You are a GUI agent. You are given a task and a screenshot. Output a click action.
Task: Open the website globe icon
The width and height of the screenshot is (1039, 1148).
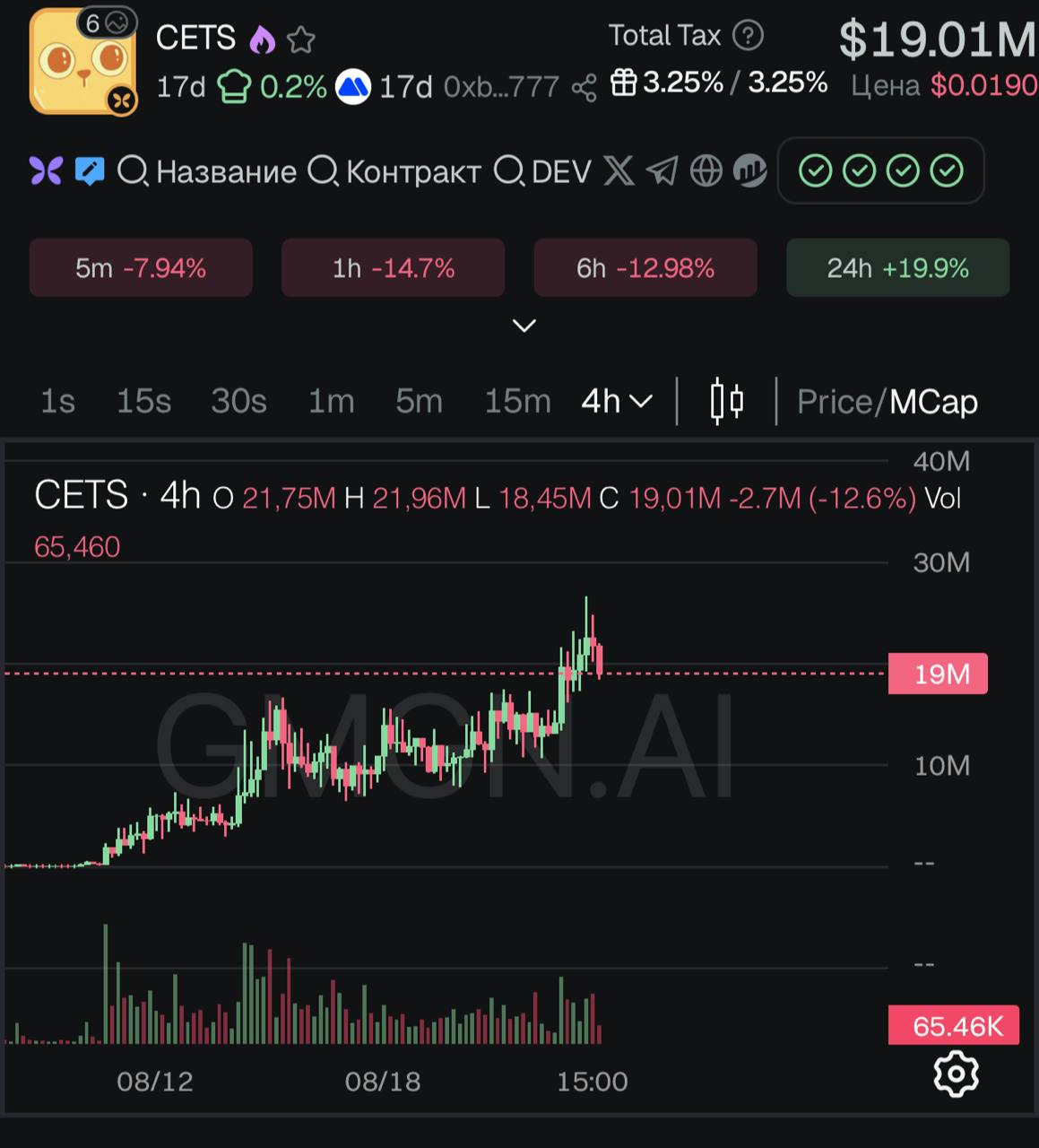(706, 170)
